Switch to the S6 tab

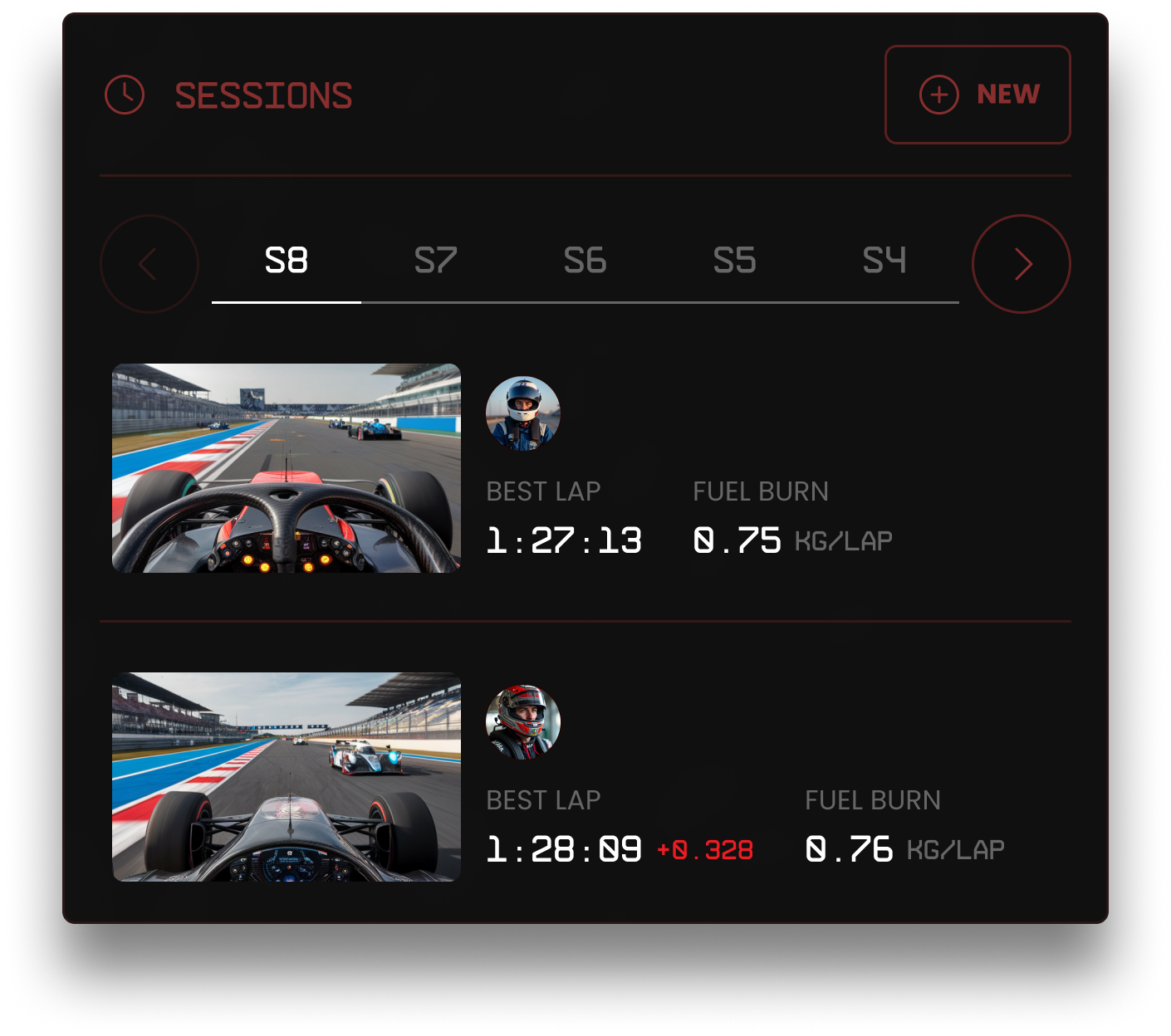[x=585, y=261]
